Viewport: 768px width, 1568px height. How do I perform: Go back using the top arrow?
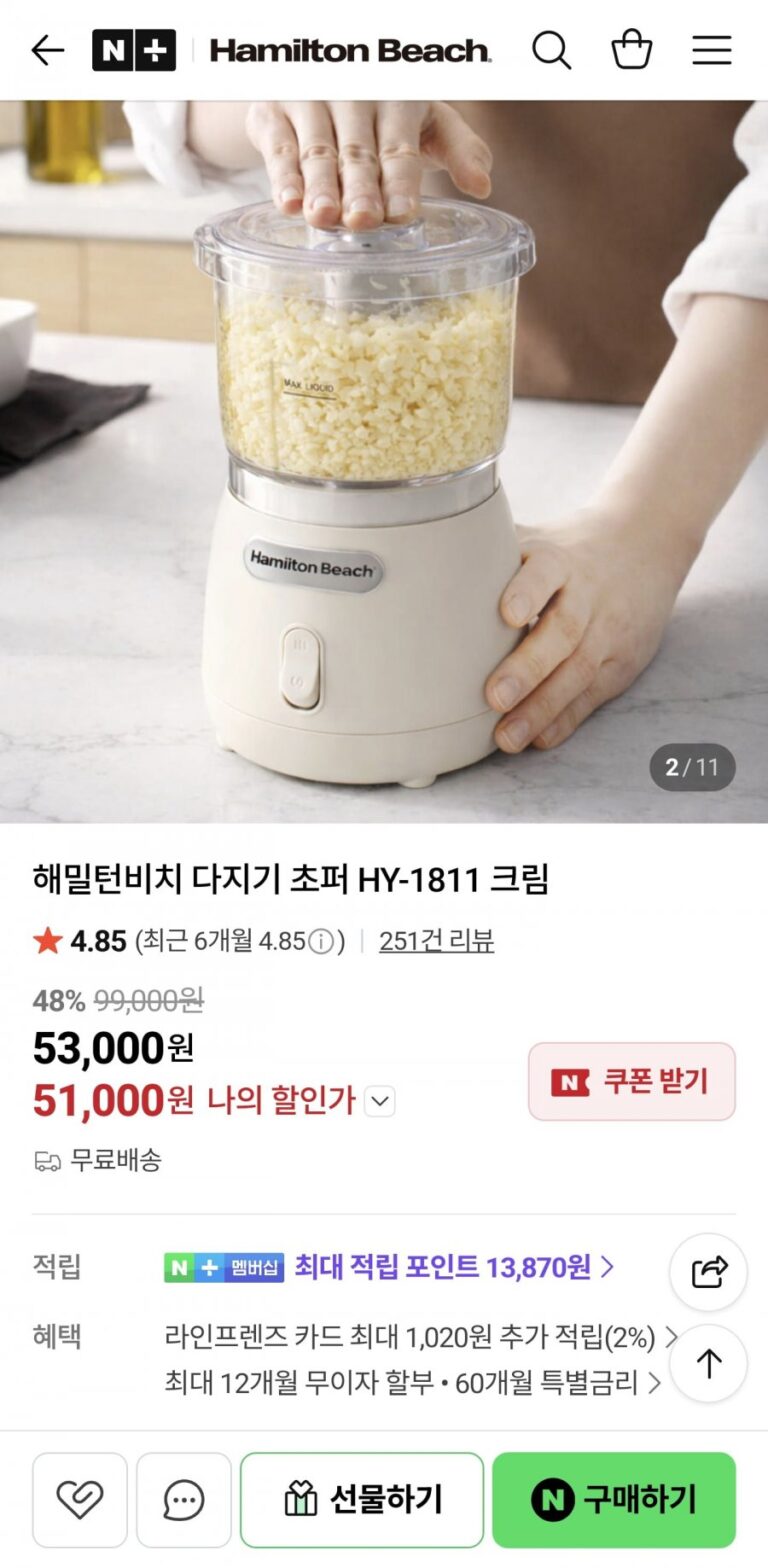tap(47, 50)
